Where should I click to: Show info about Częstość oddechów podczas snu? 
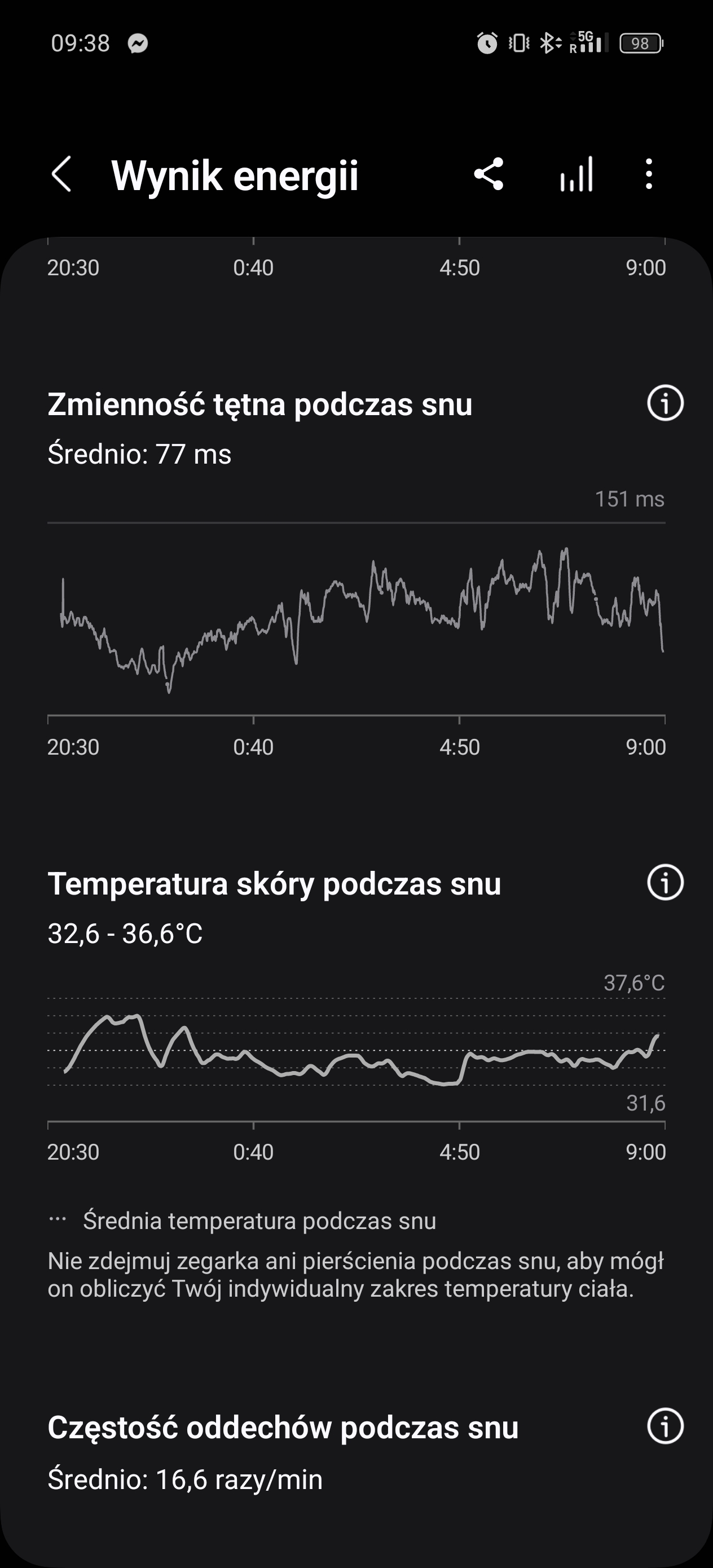[665, 1425]
